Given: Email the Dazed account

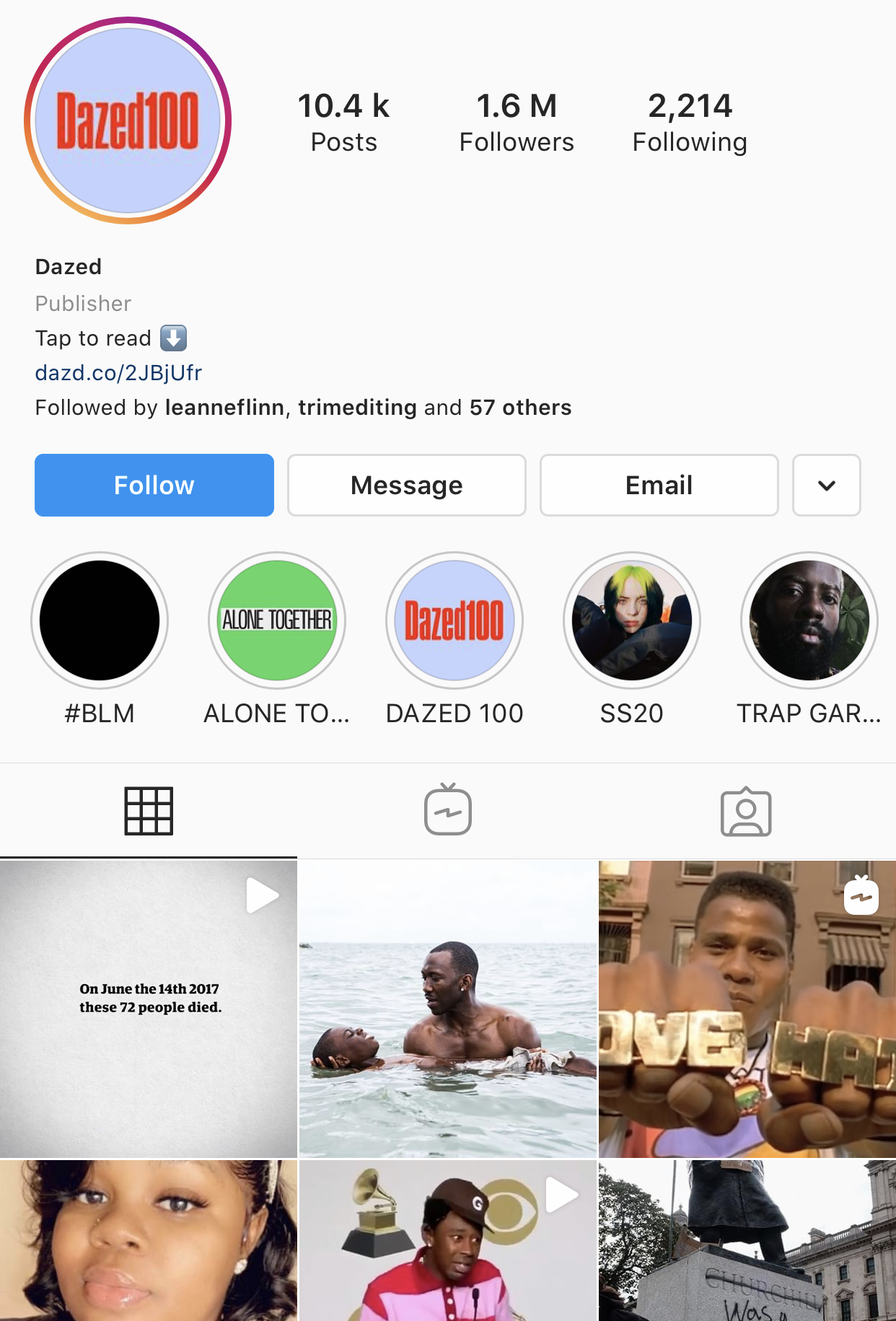Looking at the screenshot, I should click(659, 485).
